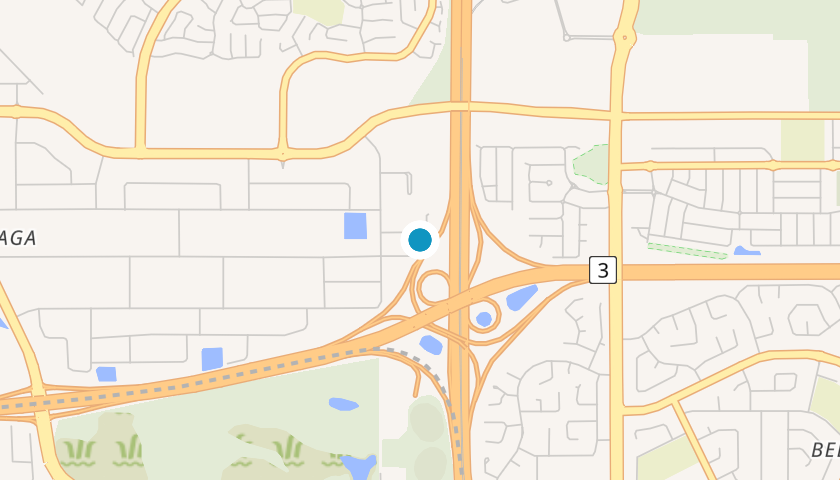Tap the blue location marker on the map

(x=420, y=240)
